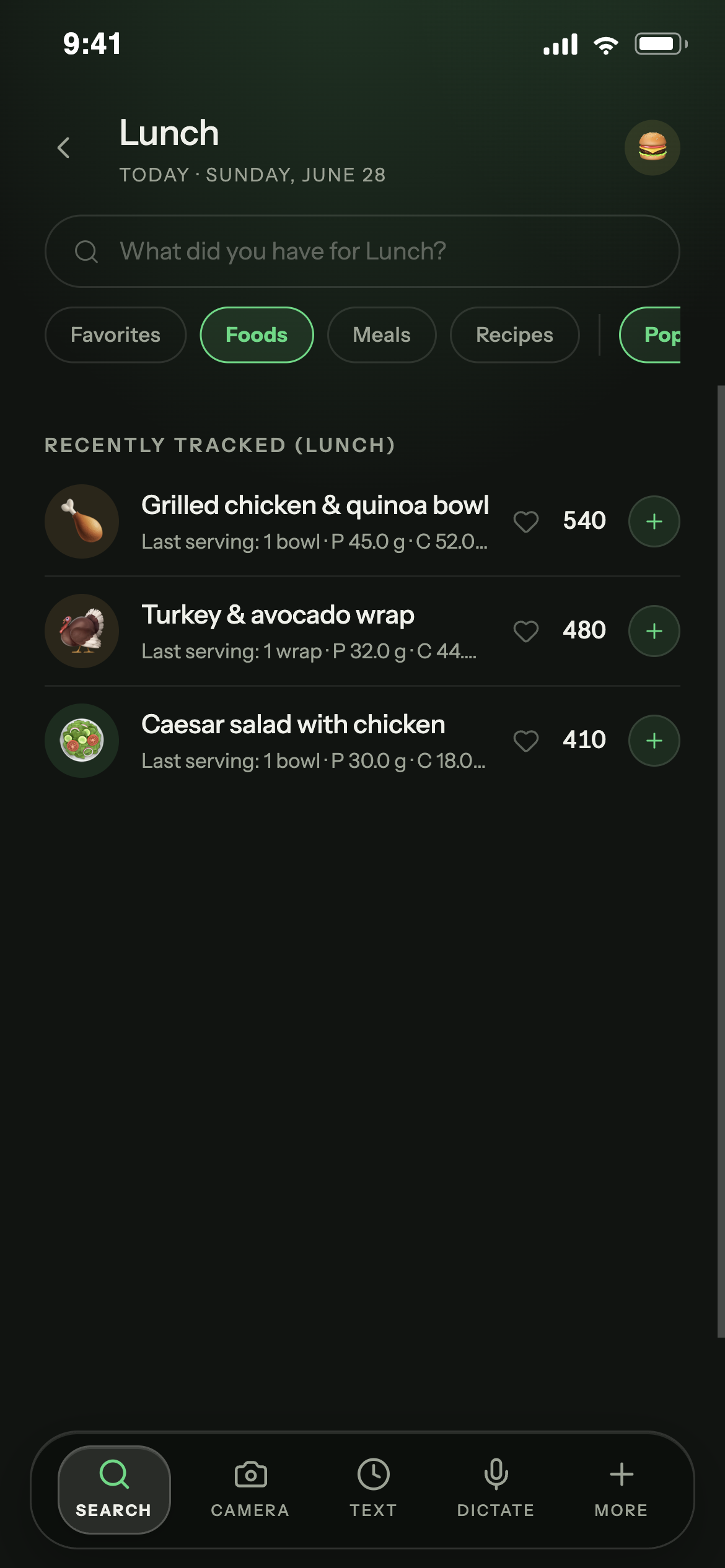Switch to the Recipes chip
Screen dimensions: 725x1568
[514, 335]
